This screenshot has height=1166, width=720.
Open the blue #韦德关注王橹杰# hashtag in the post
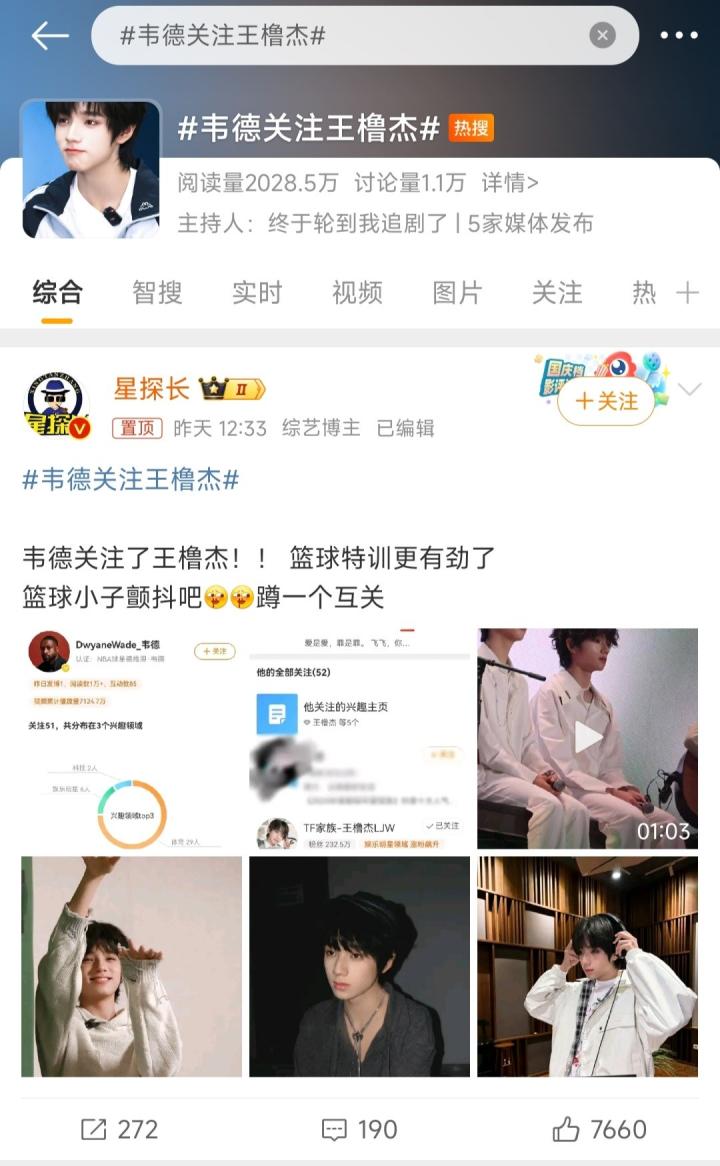(x=130, y=479)
